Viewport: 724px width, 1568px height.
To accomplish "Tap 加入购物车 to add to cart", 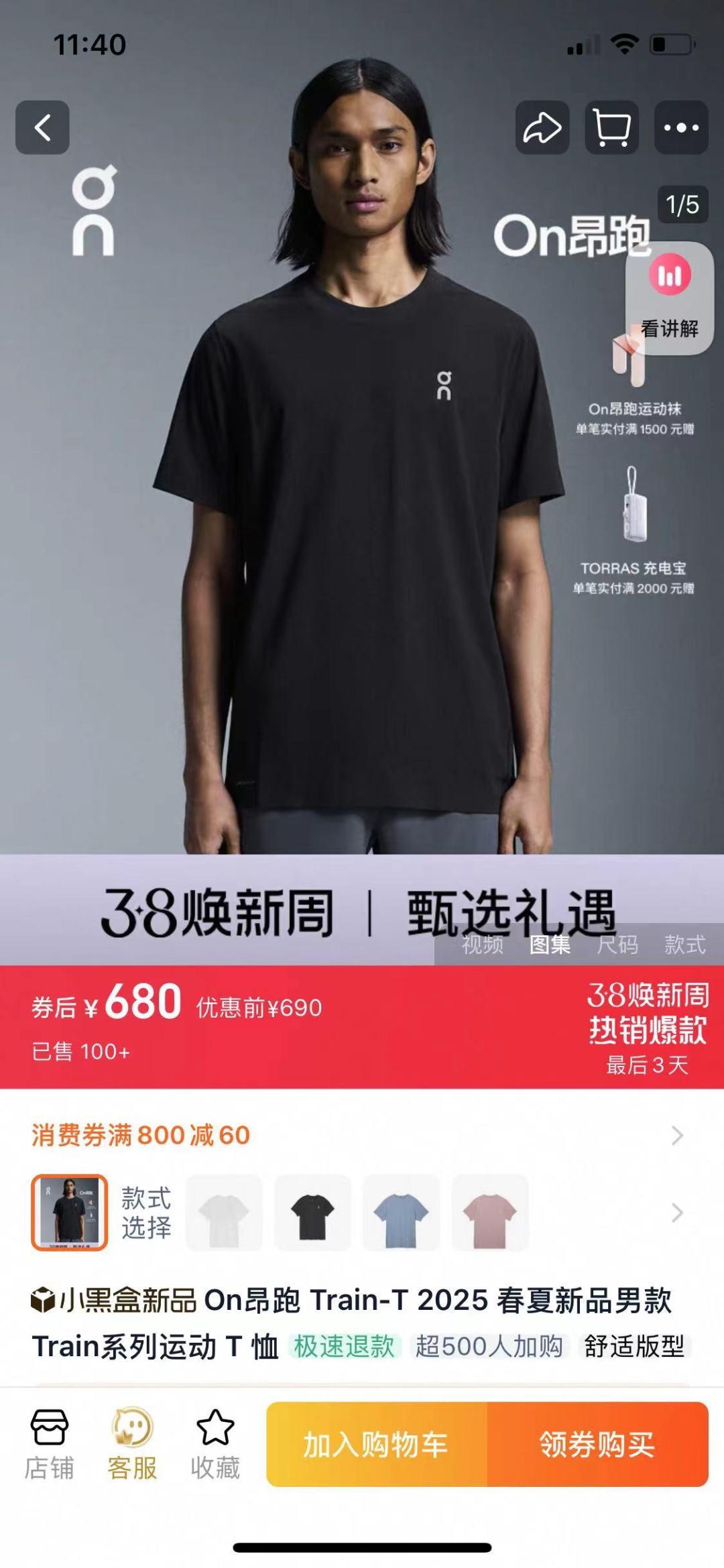I will (376, 1444).
